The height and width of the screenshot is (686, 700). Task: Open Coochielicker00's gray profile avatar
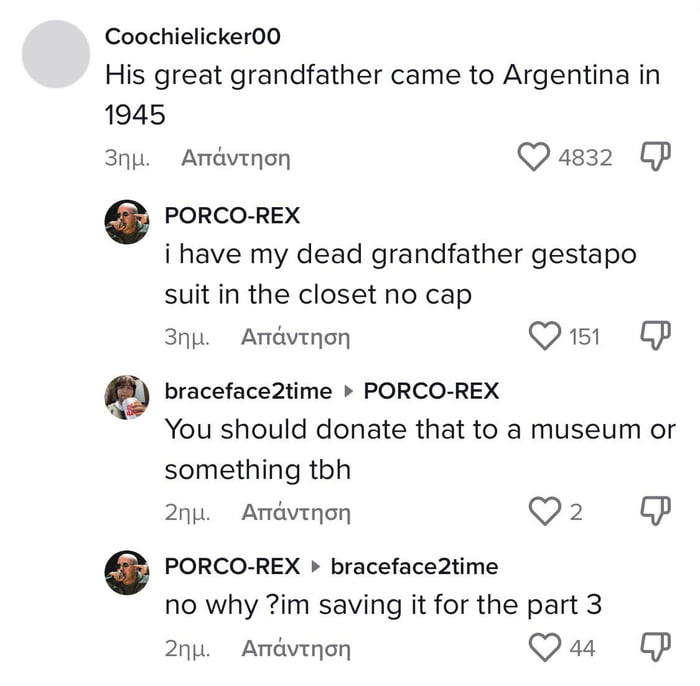[x=56, y=54]
